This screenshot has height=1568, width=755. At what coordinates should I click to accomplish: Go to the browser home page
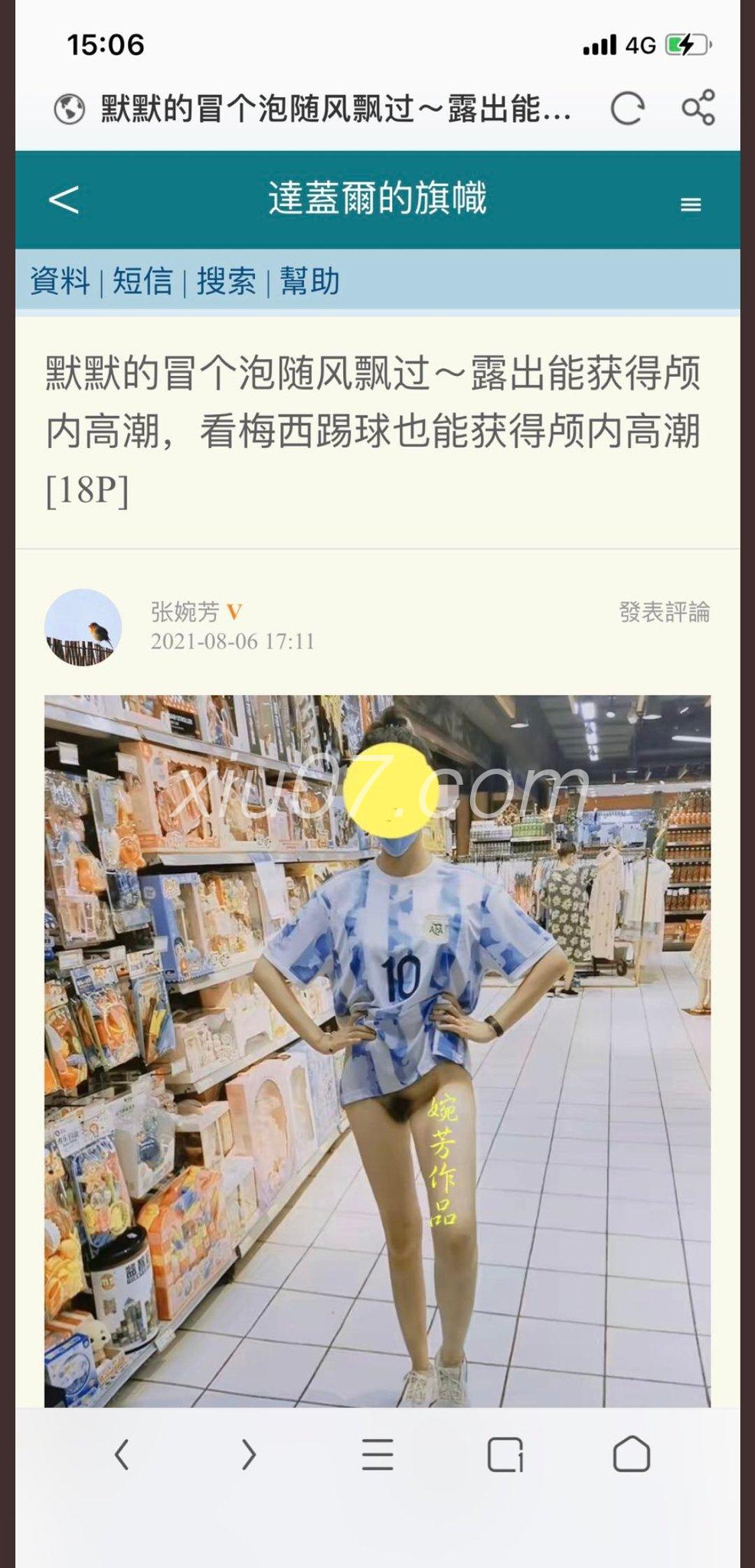tap(632, 1453)
